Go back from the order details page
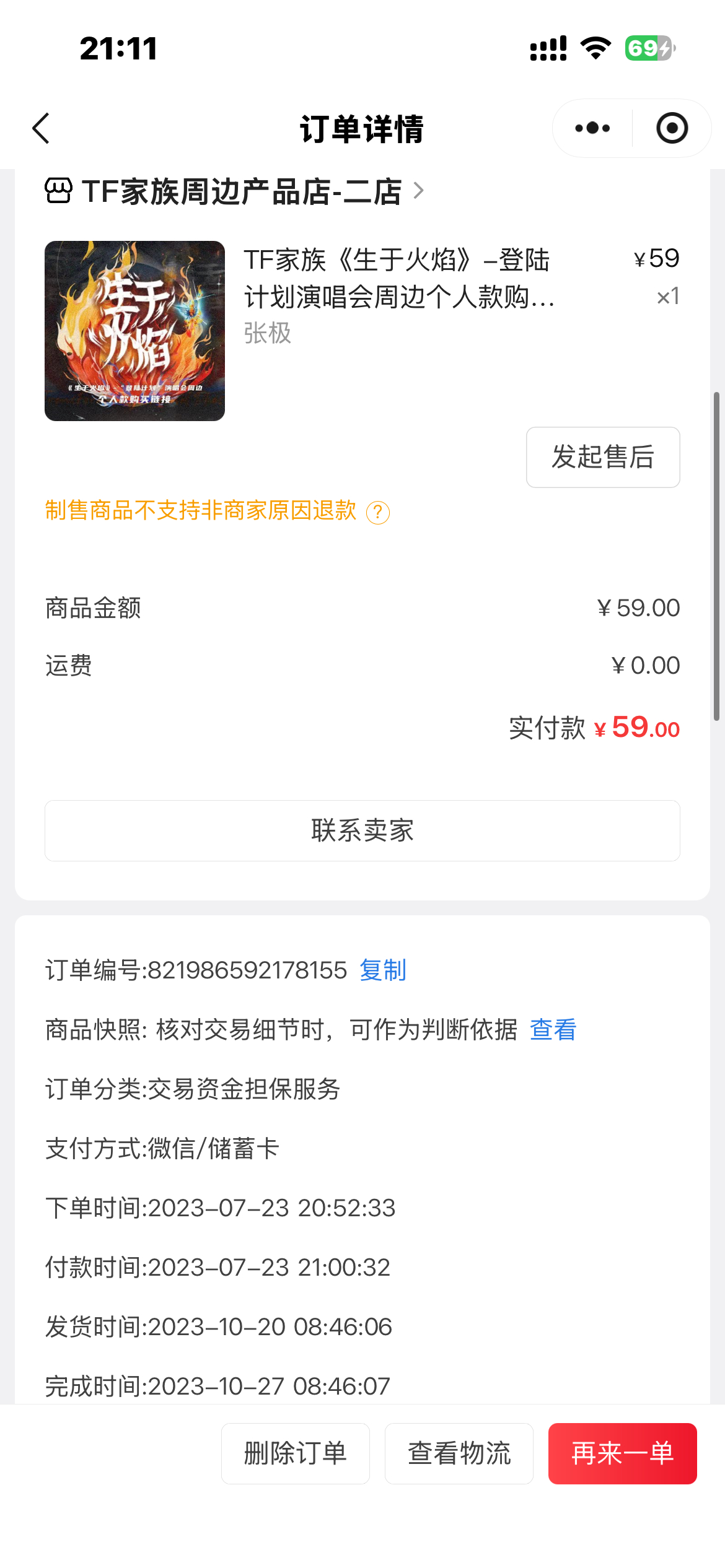725x1568 pixels. 41,129
